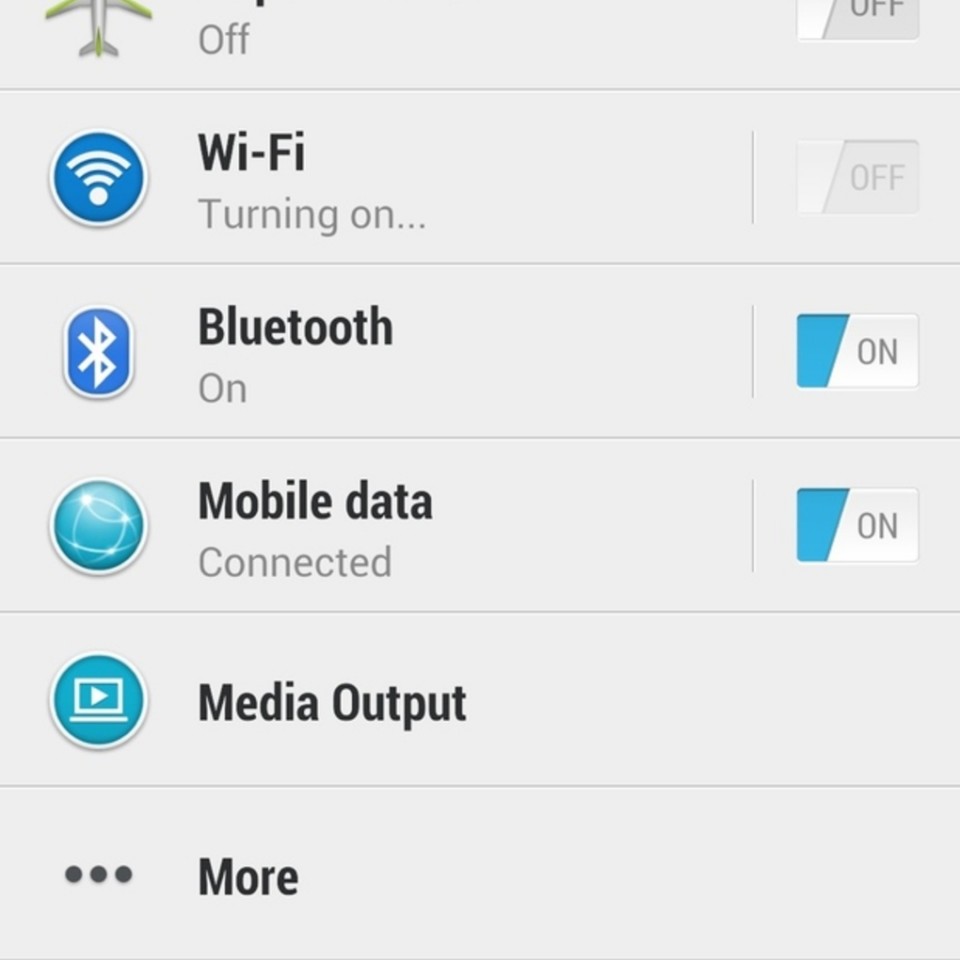Open Mobile data settings
Screen dimensions: 960x960
tap(400, 526)
